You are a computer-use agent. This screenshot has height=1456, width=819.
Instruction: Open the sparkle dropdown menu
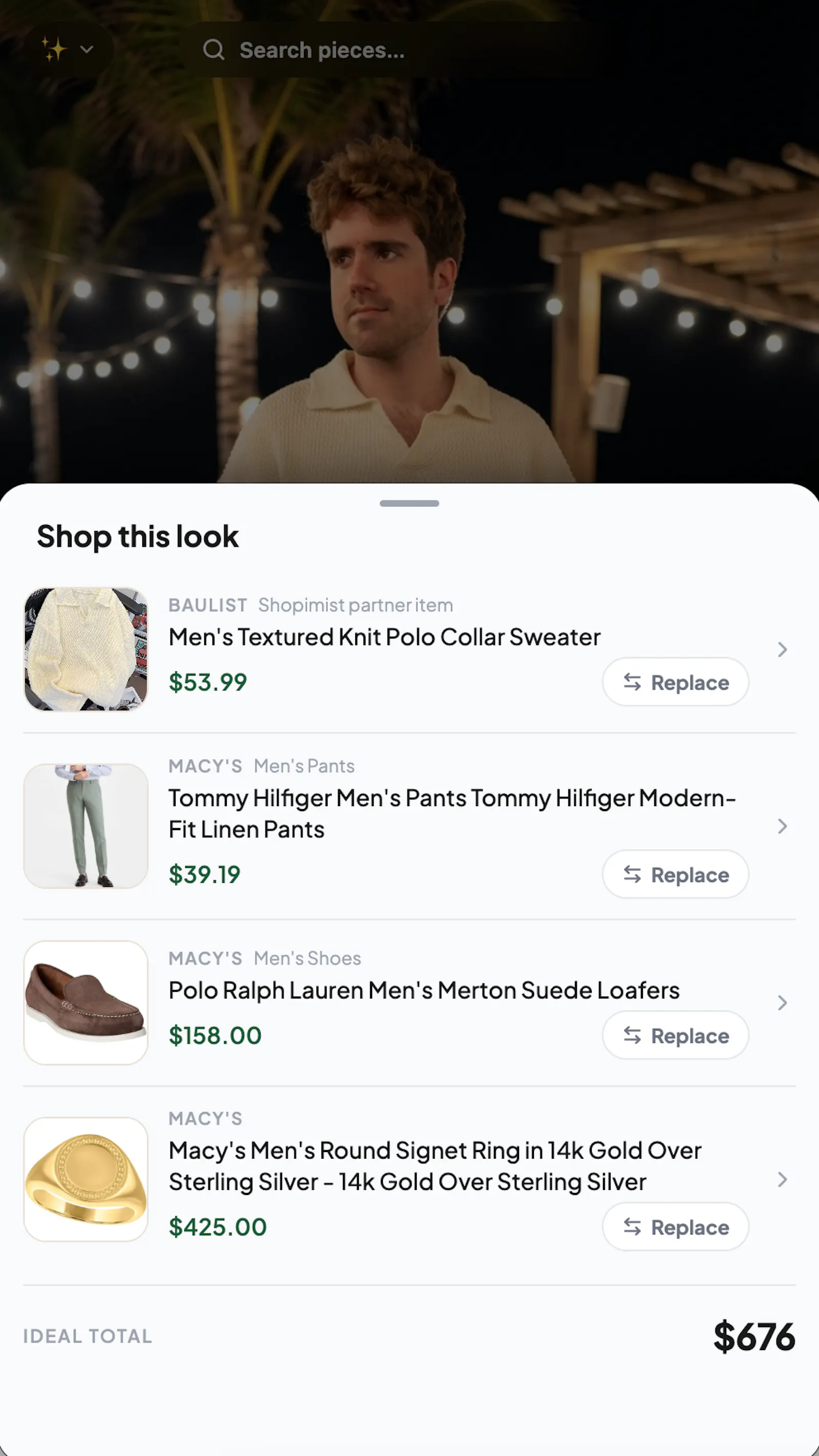67,50
